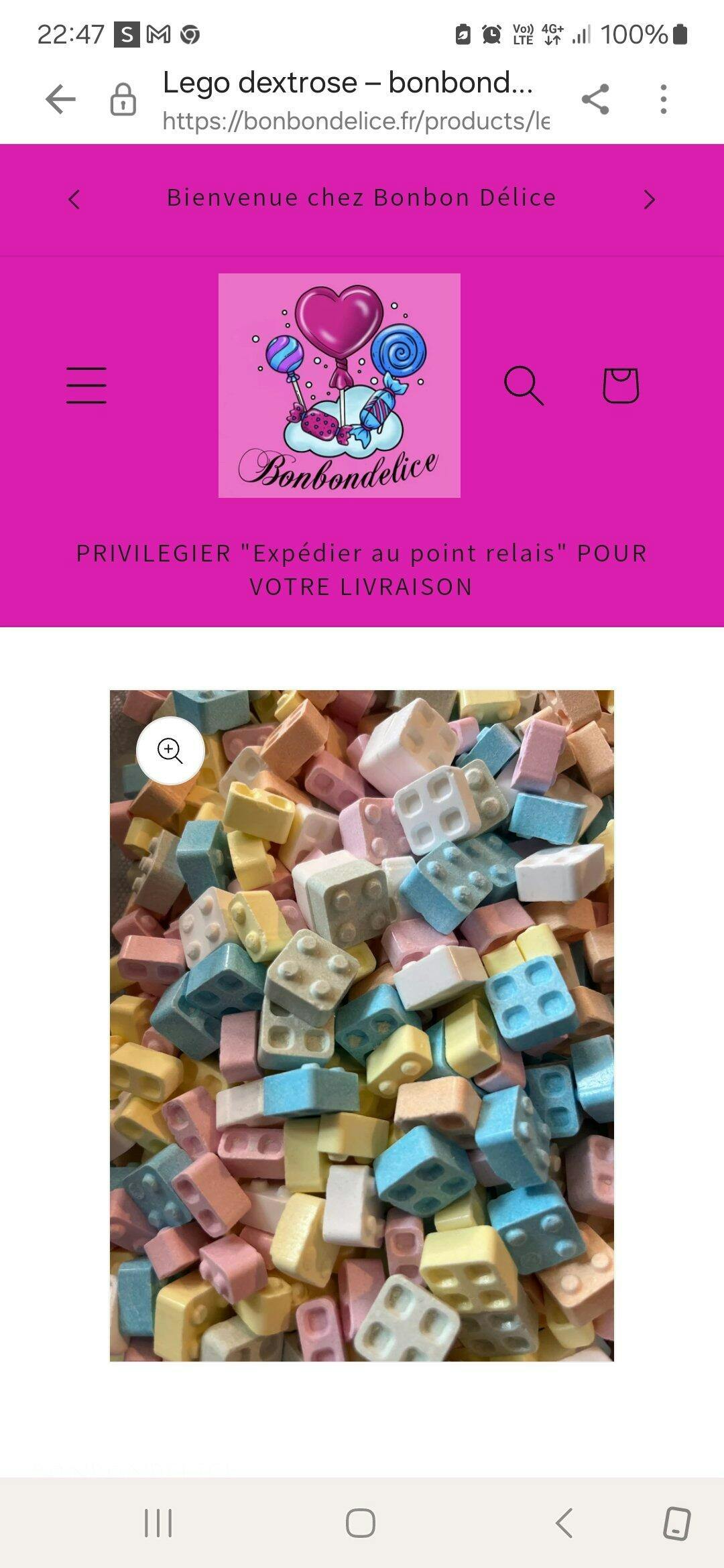Tap the system back button
The image size is (724, 1568).
coord(564,1523)
